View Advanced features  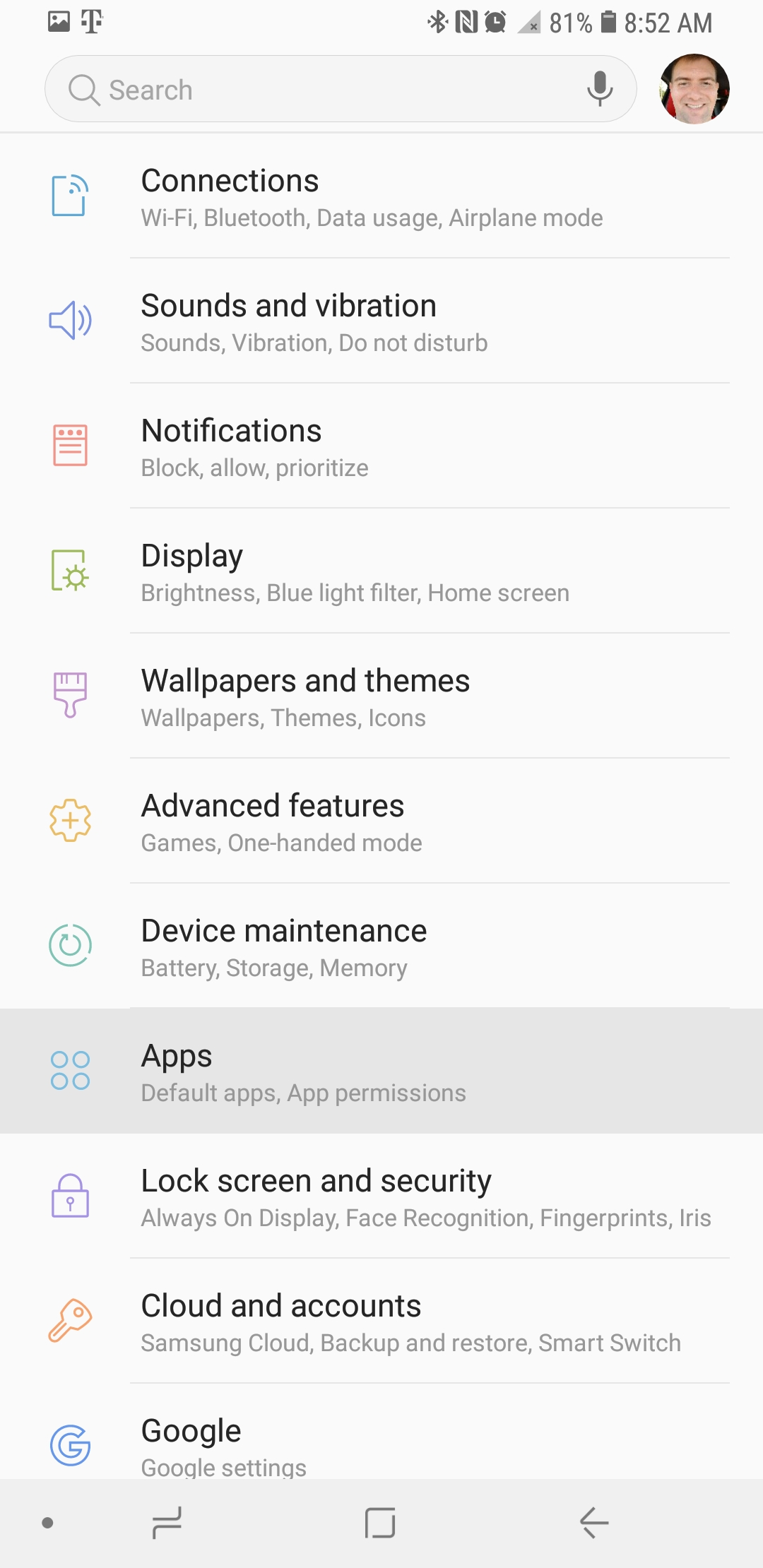click(x=381, y=822)
